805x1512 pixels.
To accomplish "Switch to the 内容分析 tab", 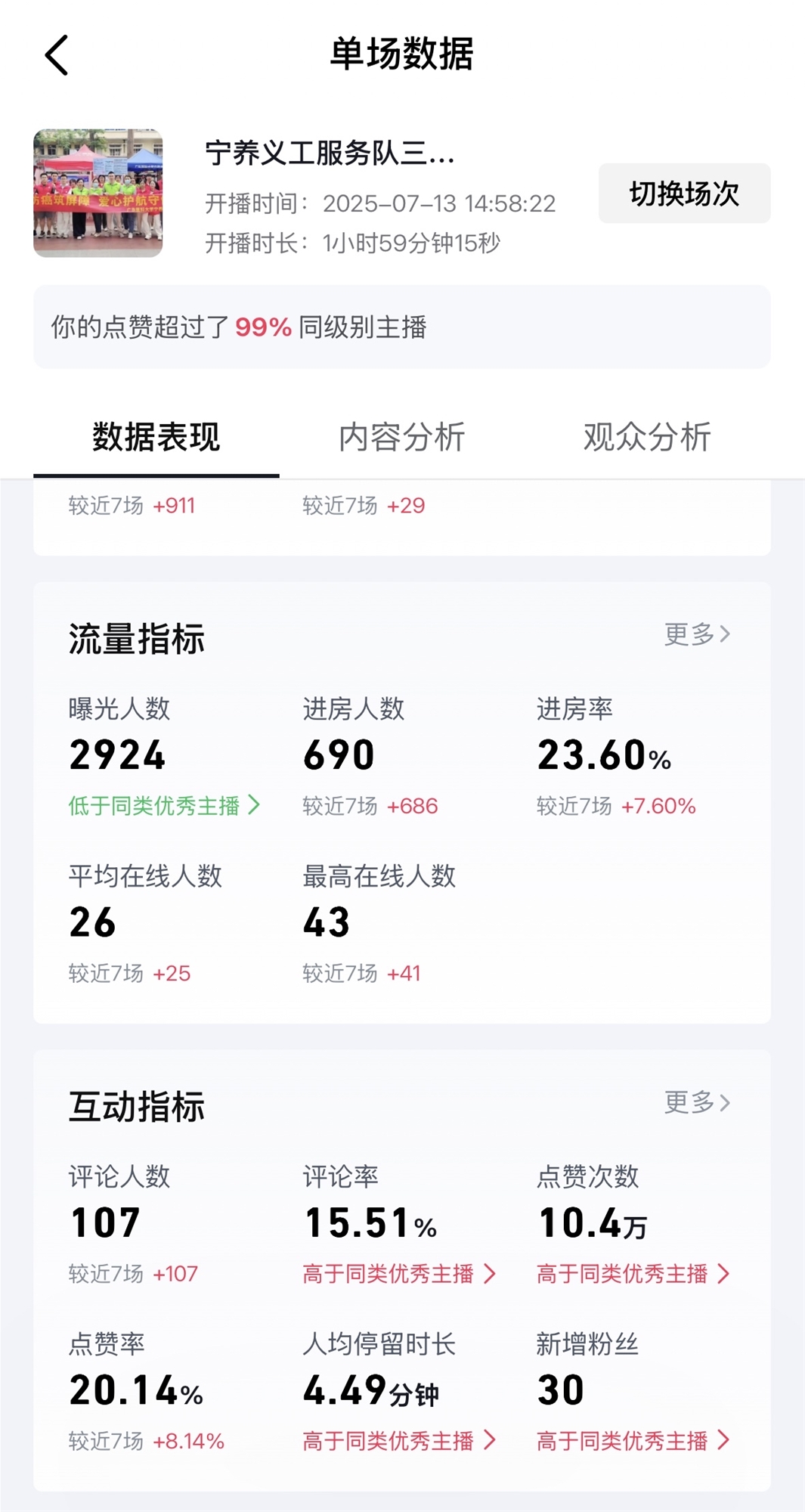I will click(x=401, y=437).
